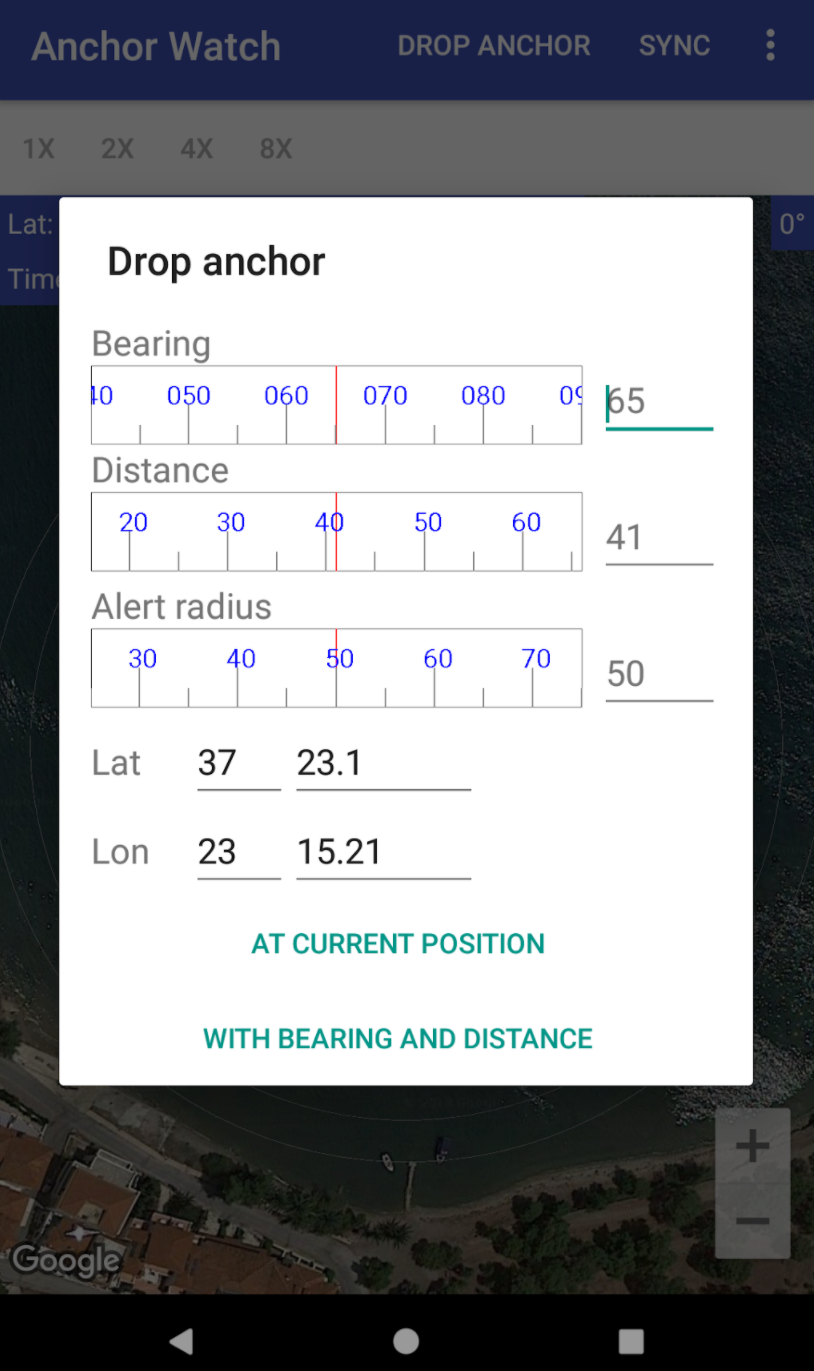Click SYNC in the app bar

(x=675, y=45)
